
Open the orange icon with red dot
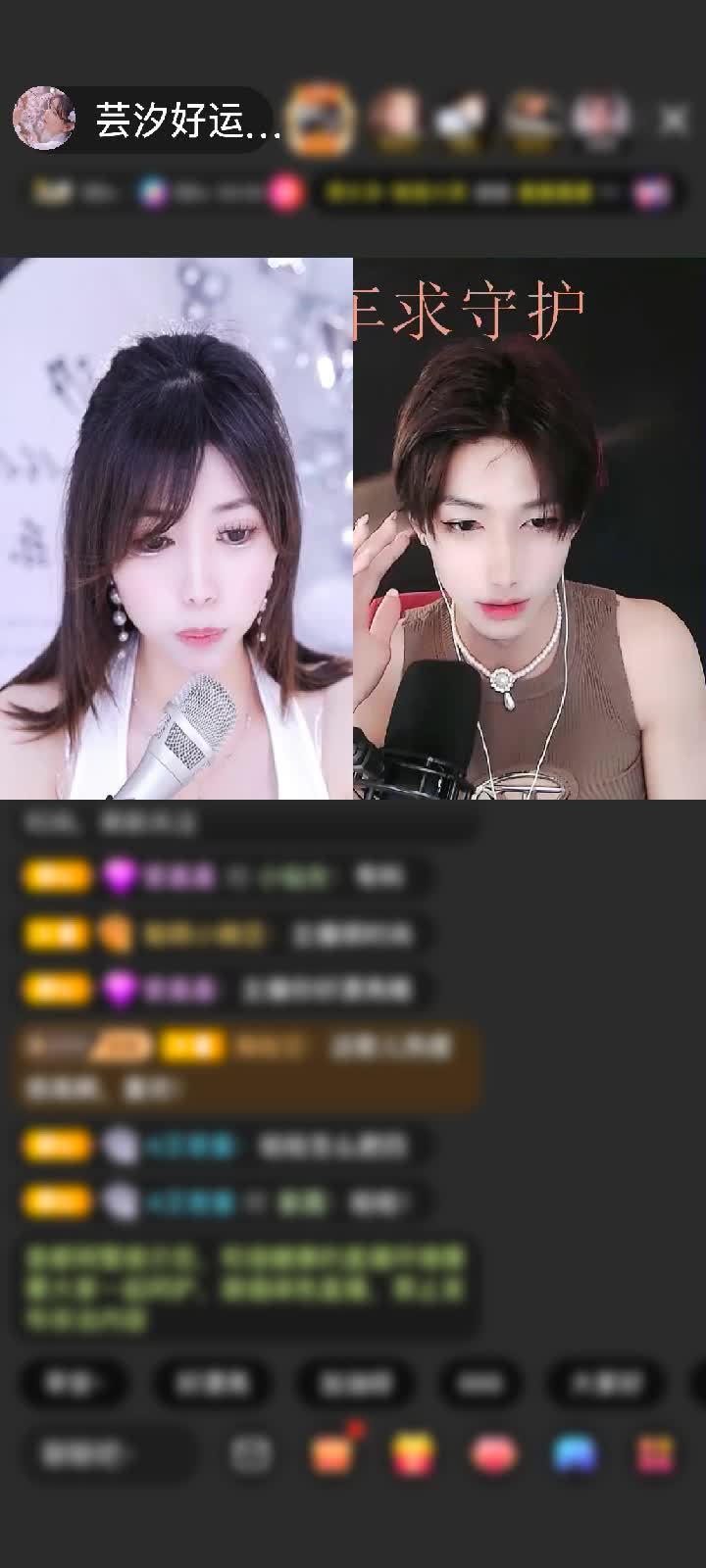tap(332, 1453)
